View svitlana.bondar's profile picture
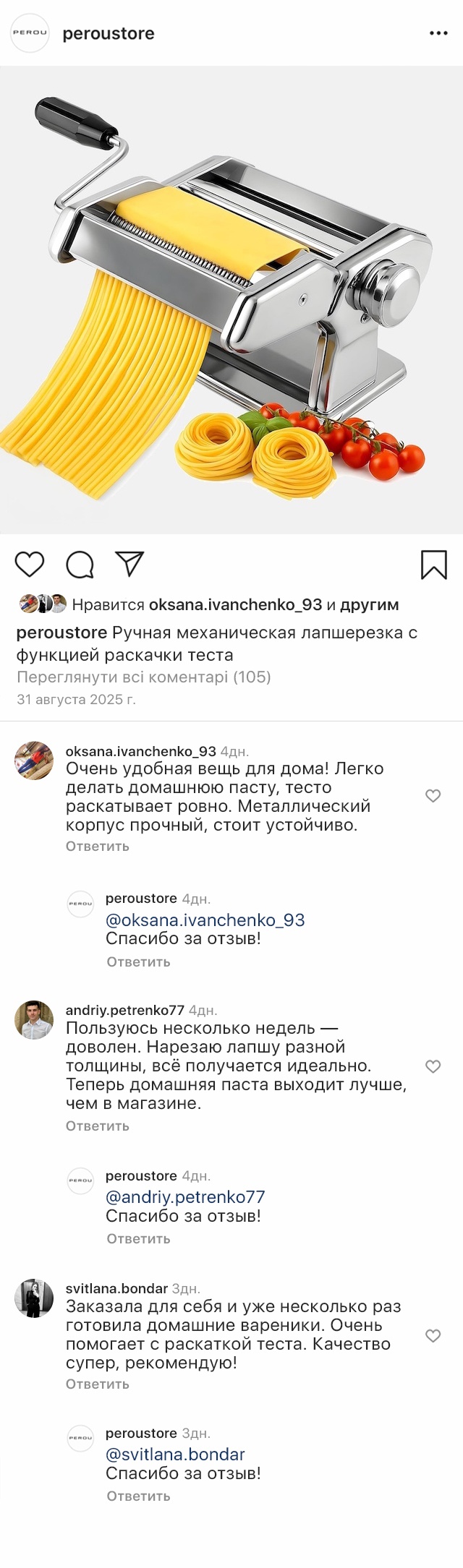The image size is (463, 1568). pyautogui.click(x=34, y=1298)
